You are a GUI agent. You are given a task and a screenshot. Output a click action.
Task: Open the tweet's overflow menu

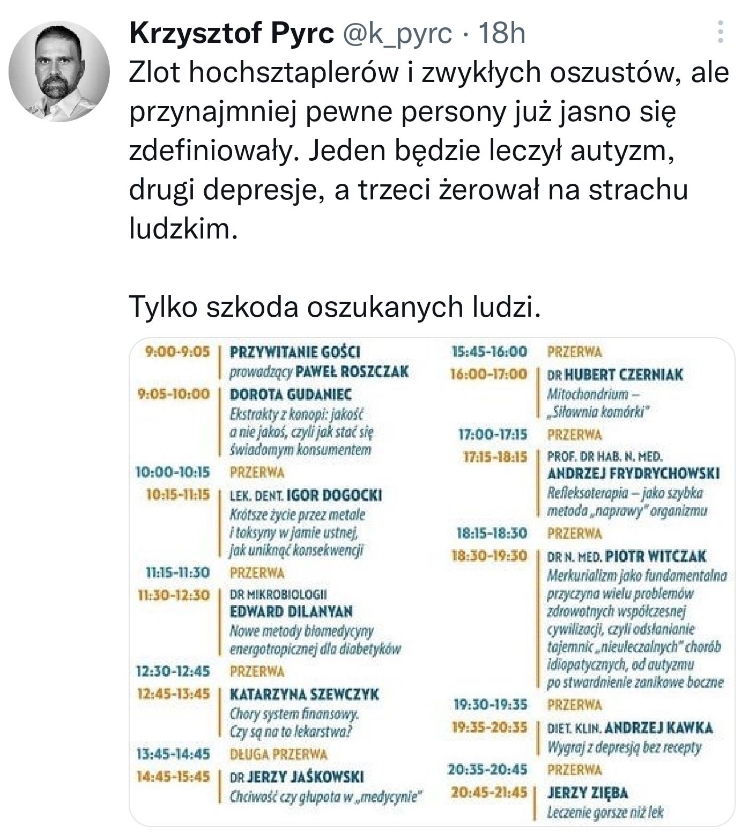719,33
